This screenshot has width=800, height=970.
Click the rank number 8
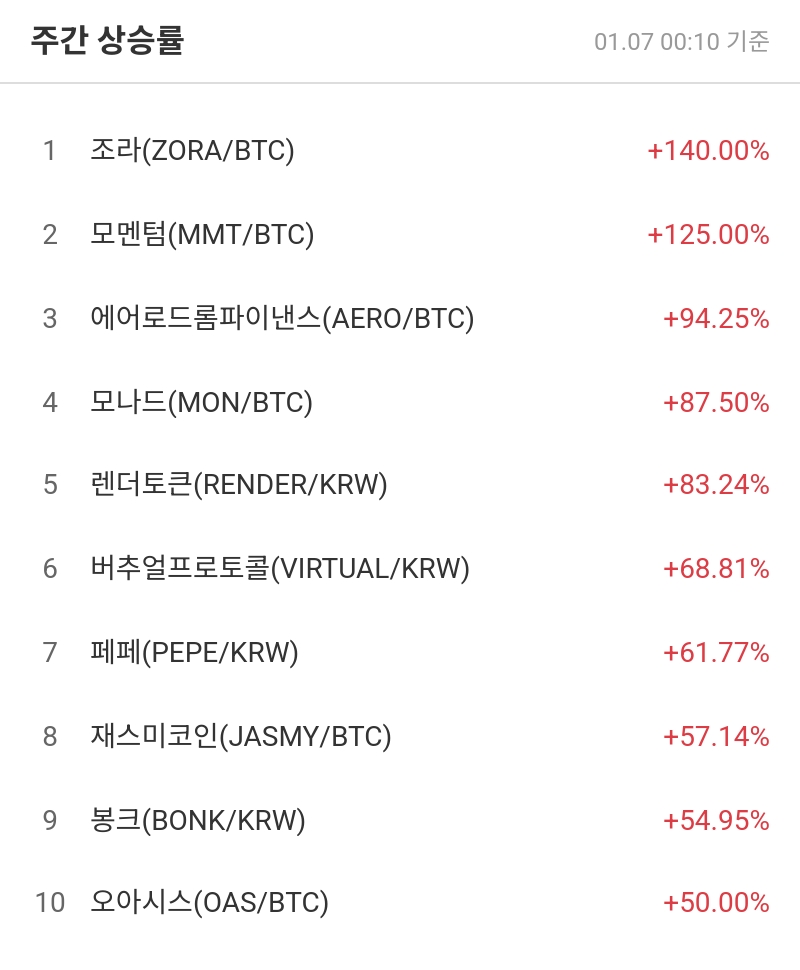48,736
